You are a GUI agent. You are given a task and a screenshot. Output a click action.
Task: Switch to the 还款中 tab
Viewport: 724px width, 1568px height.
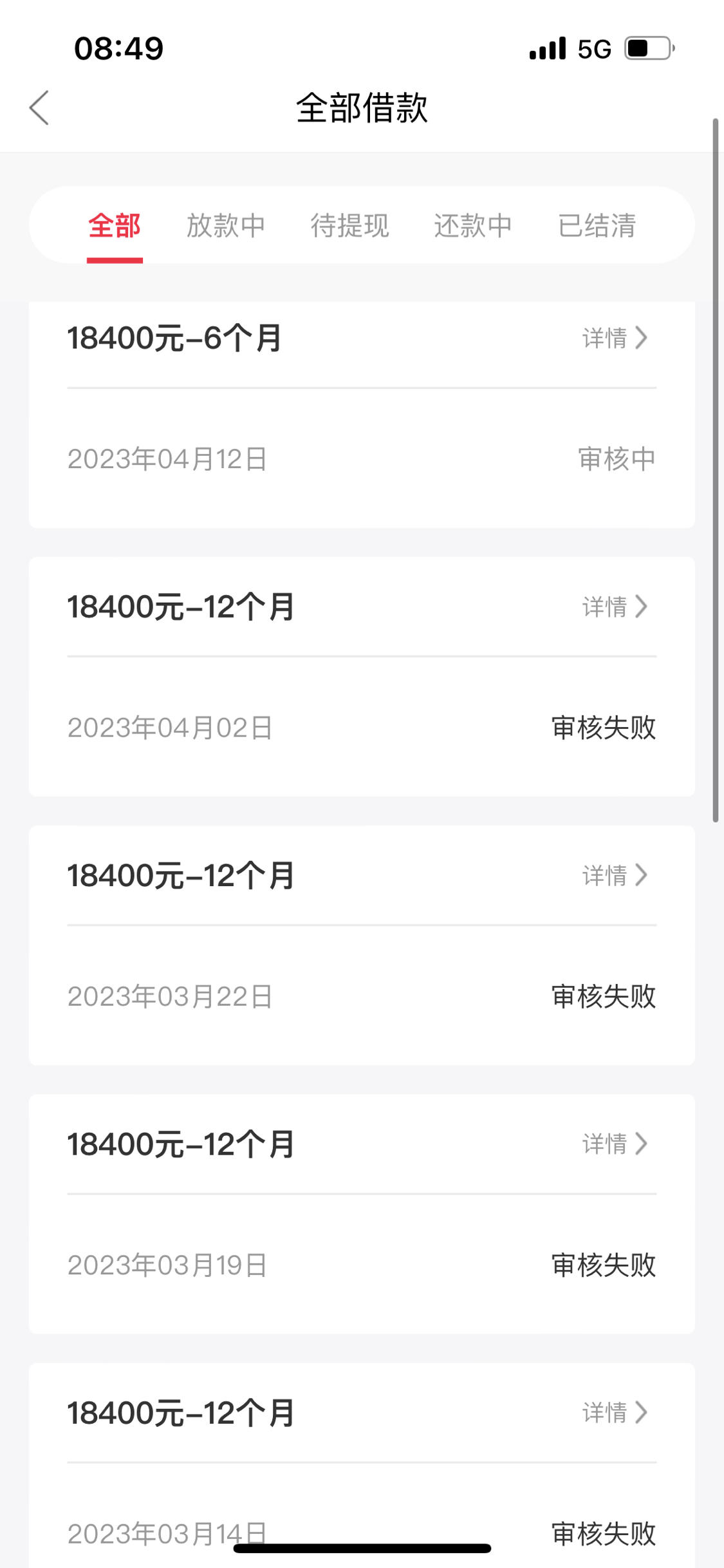click(473, 226)
